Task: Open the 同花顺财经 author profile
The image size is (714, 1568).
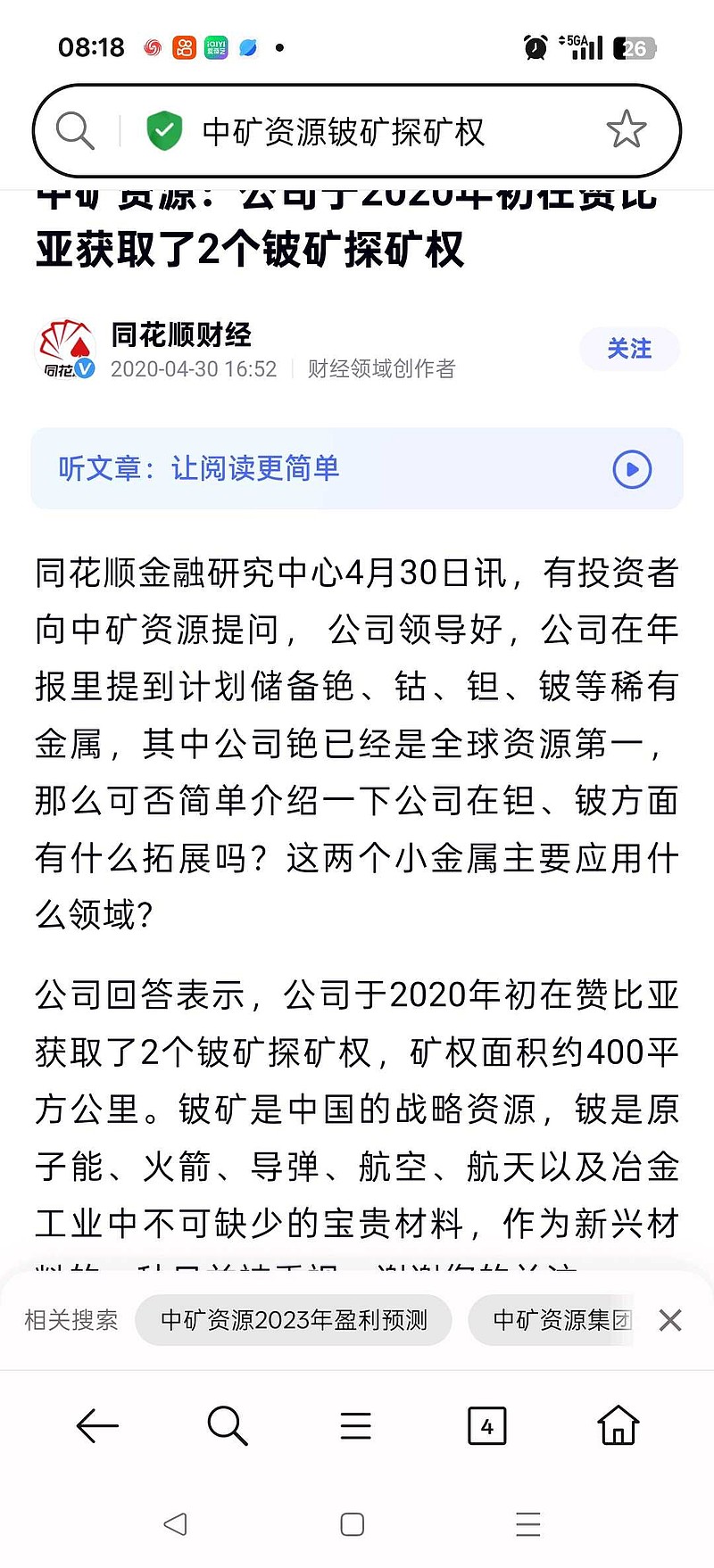Action: pyautogui.click(x=181, y=335)
